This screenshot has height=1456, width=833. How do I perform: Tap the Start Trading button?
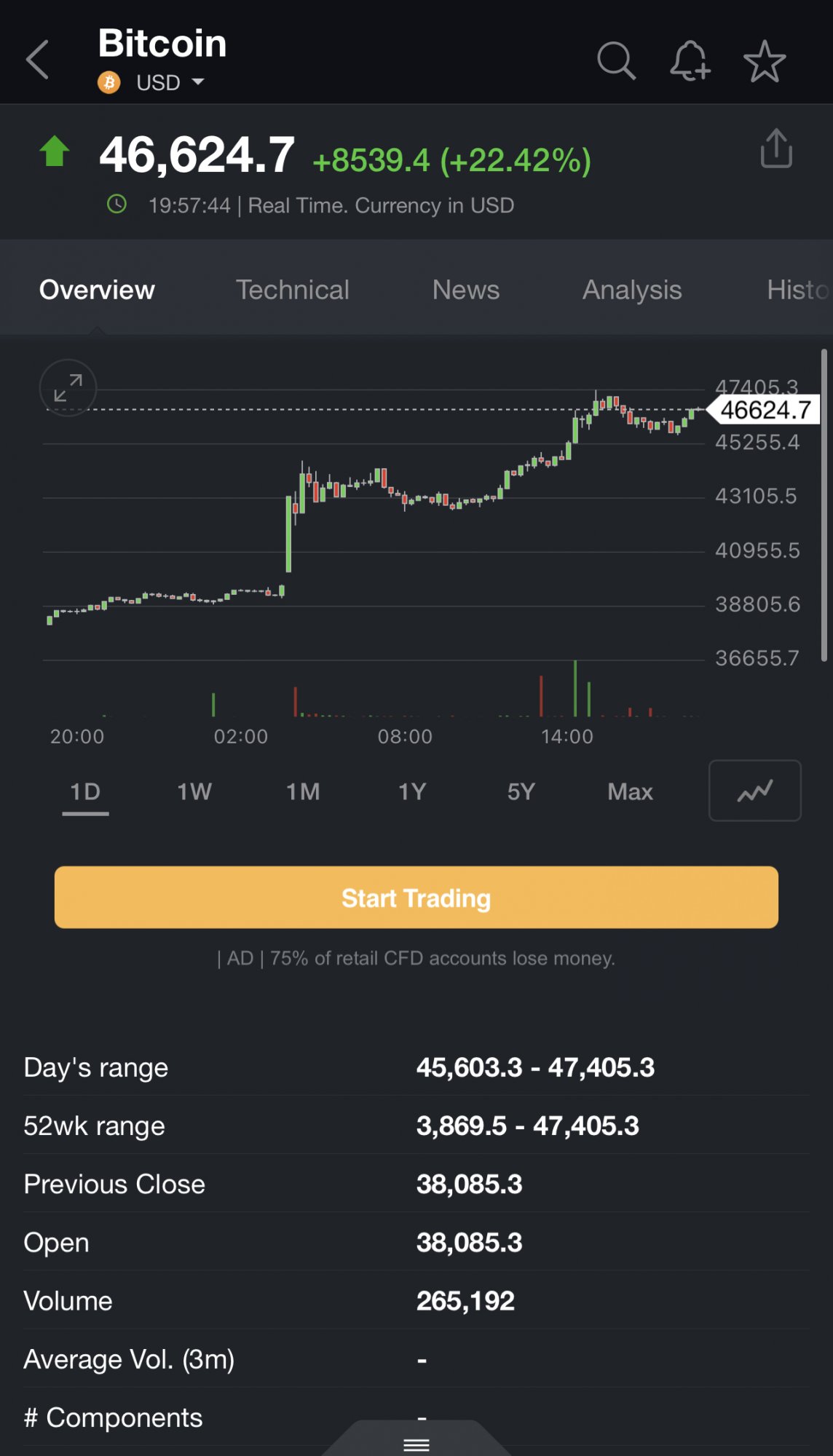coord(416,898)
